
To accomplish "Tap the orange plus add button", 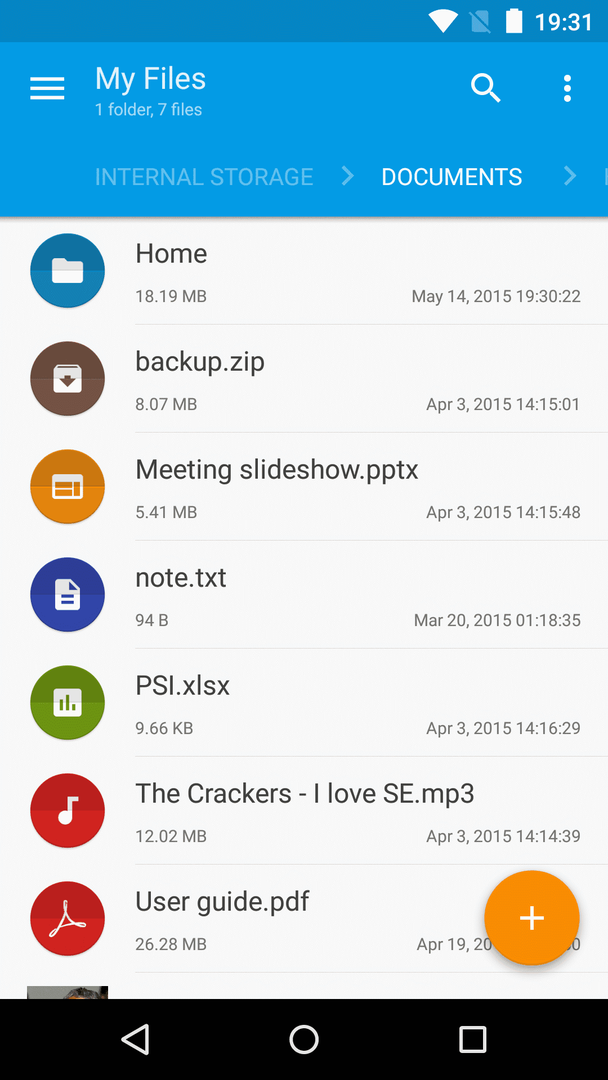I will 532,917.
